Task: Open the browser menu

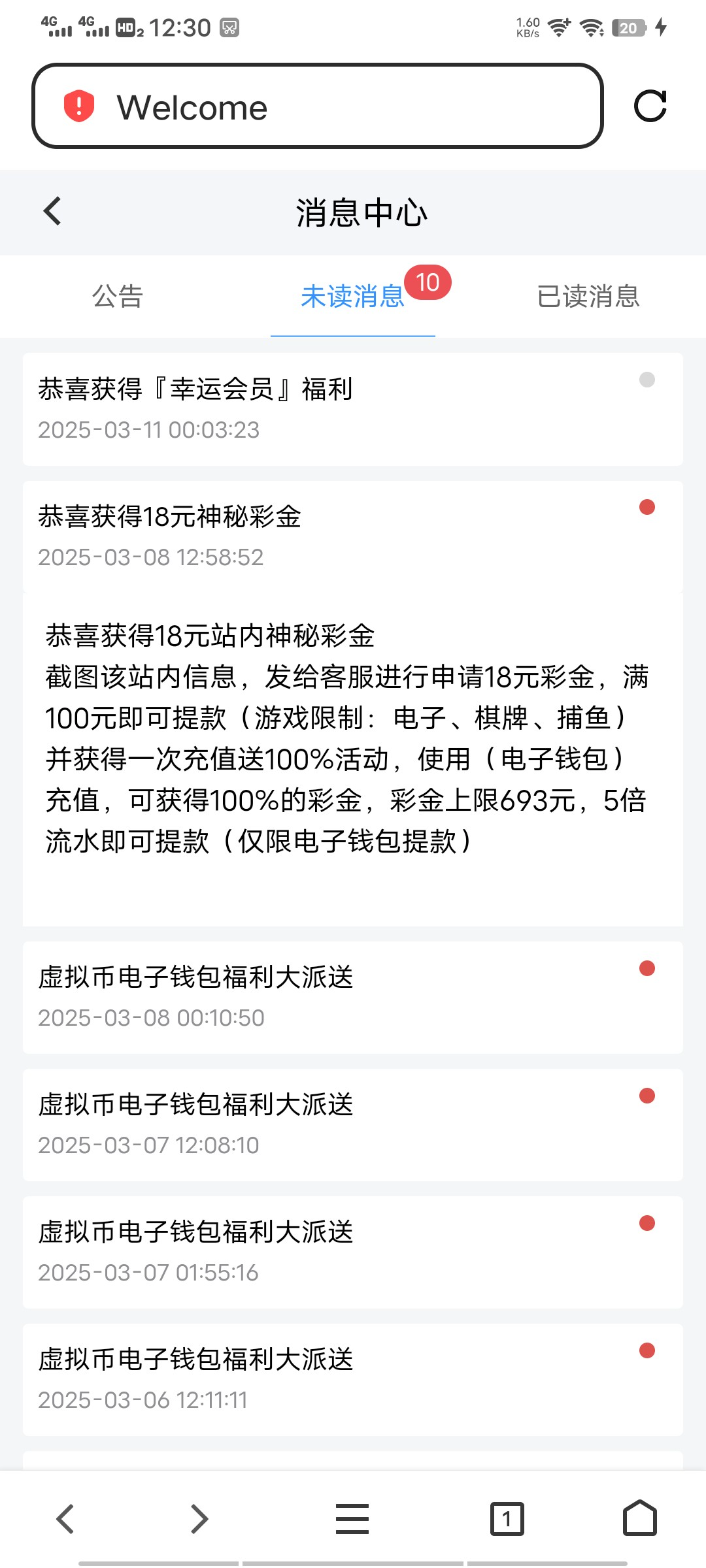Action: pos(352,1518)
